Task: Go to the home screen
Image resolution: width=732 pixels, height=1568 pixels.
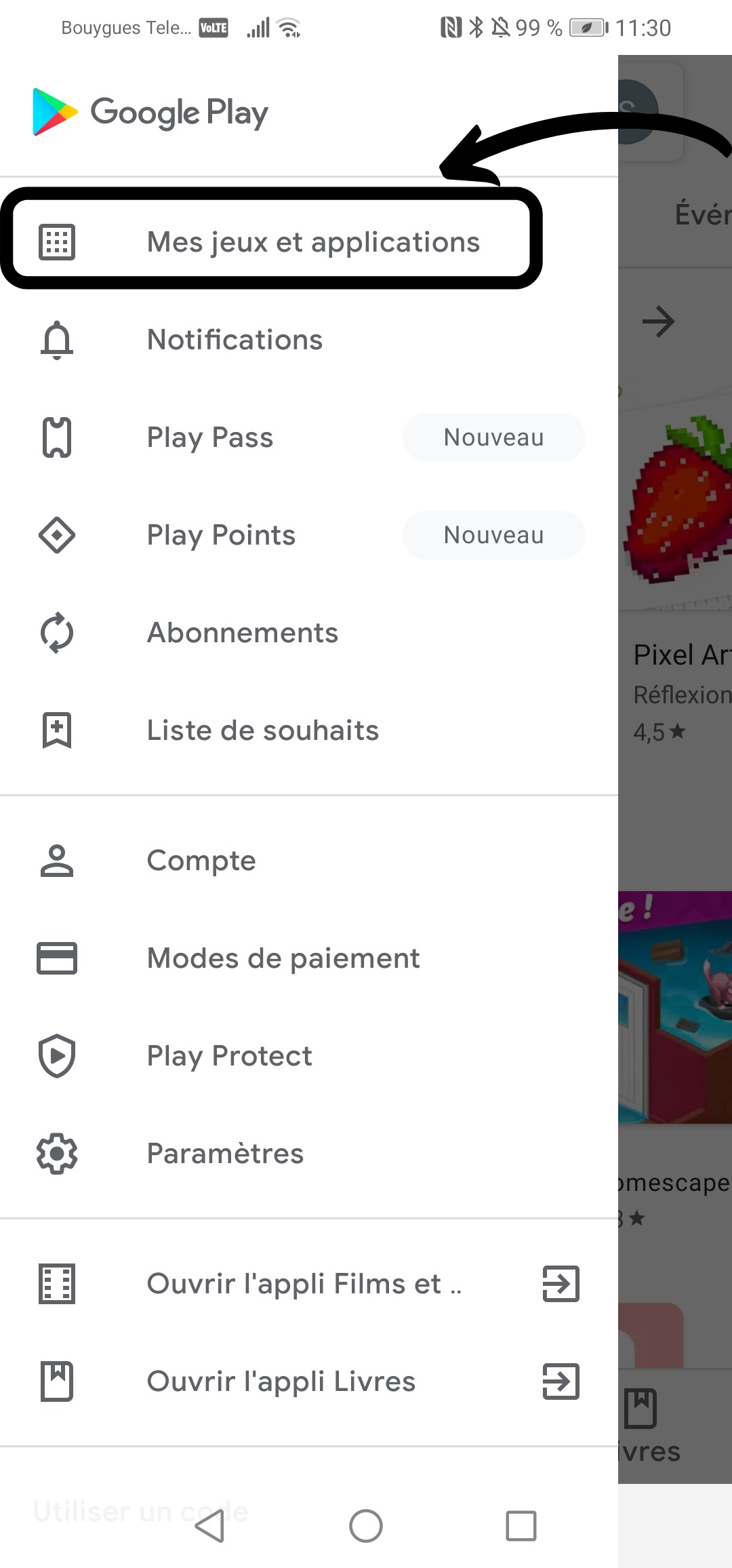Action: 366,1527
